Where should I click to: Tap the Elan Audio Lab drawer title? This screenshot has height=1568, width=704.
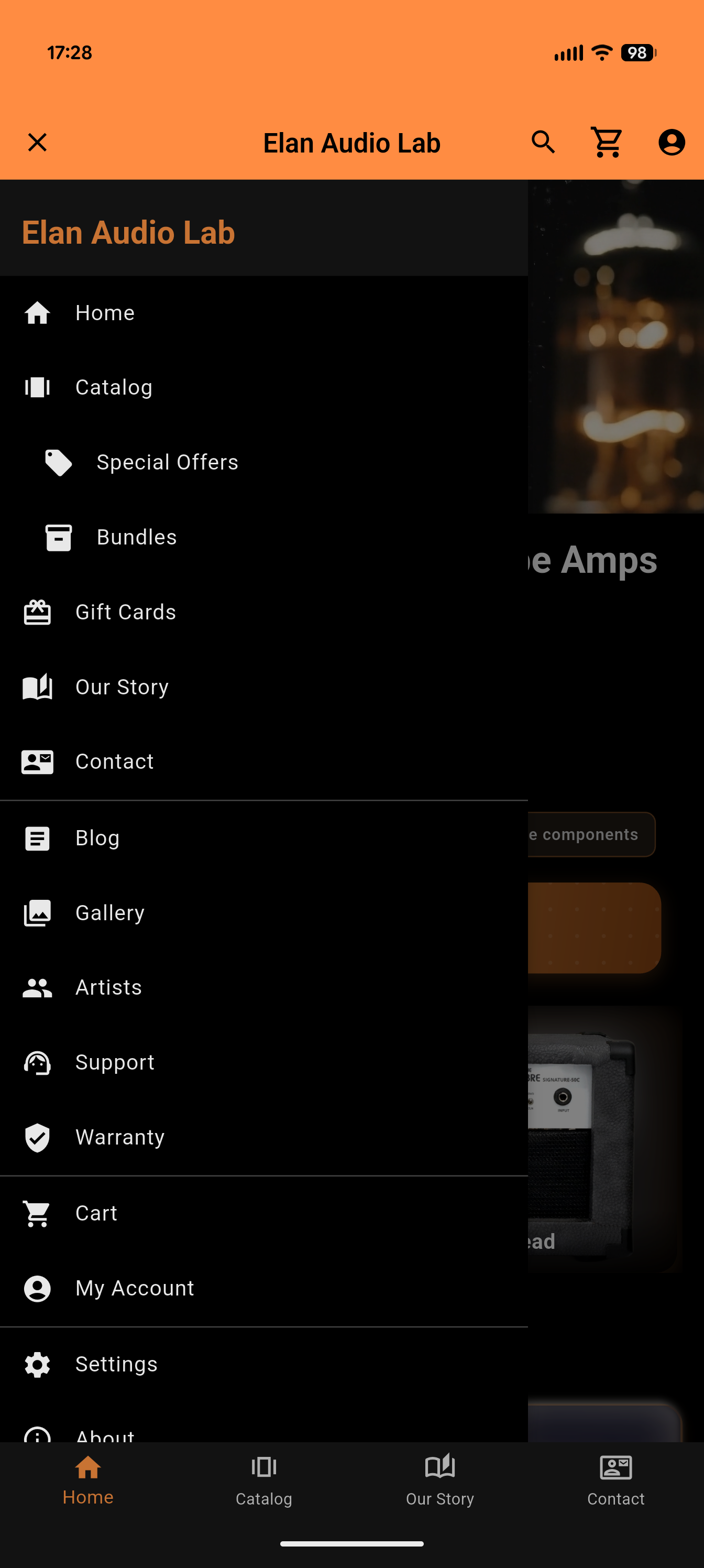click(x=128, y=233)
